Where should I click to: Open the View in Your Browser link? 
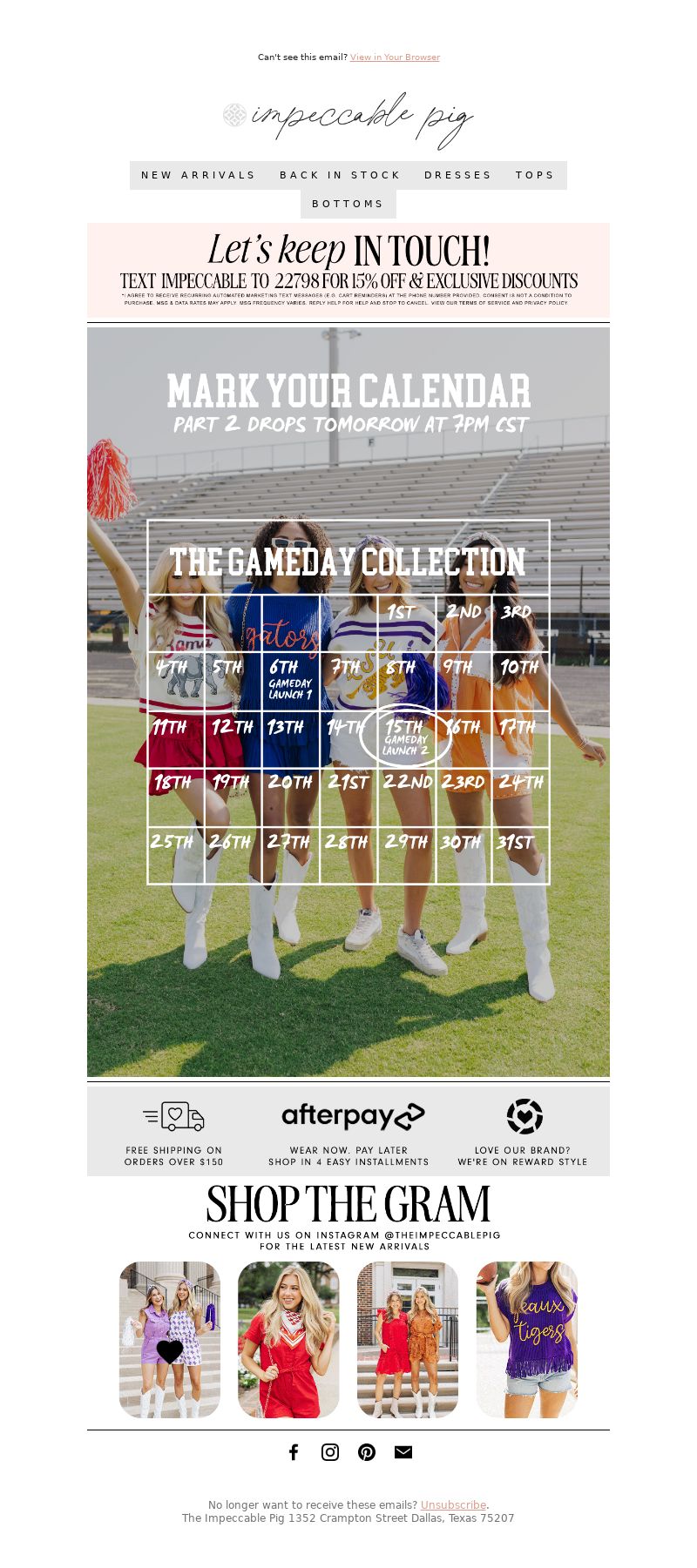(395, 57)
